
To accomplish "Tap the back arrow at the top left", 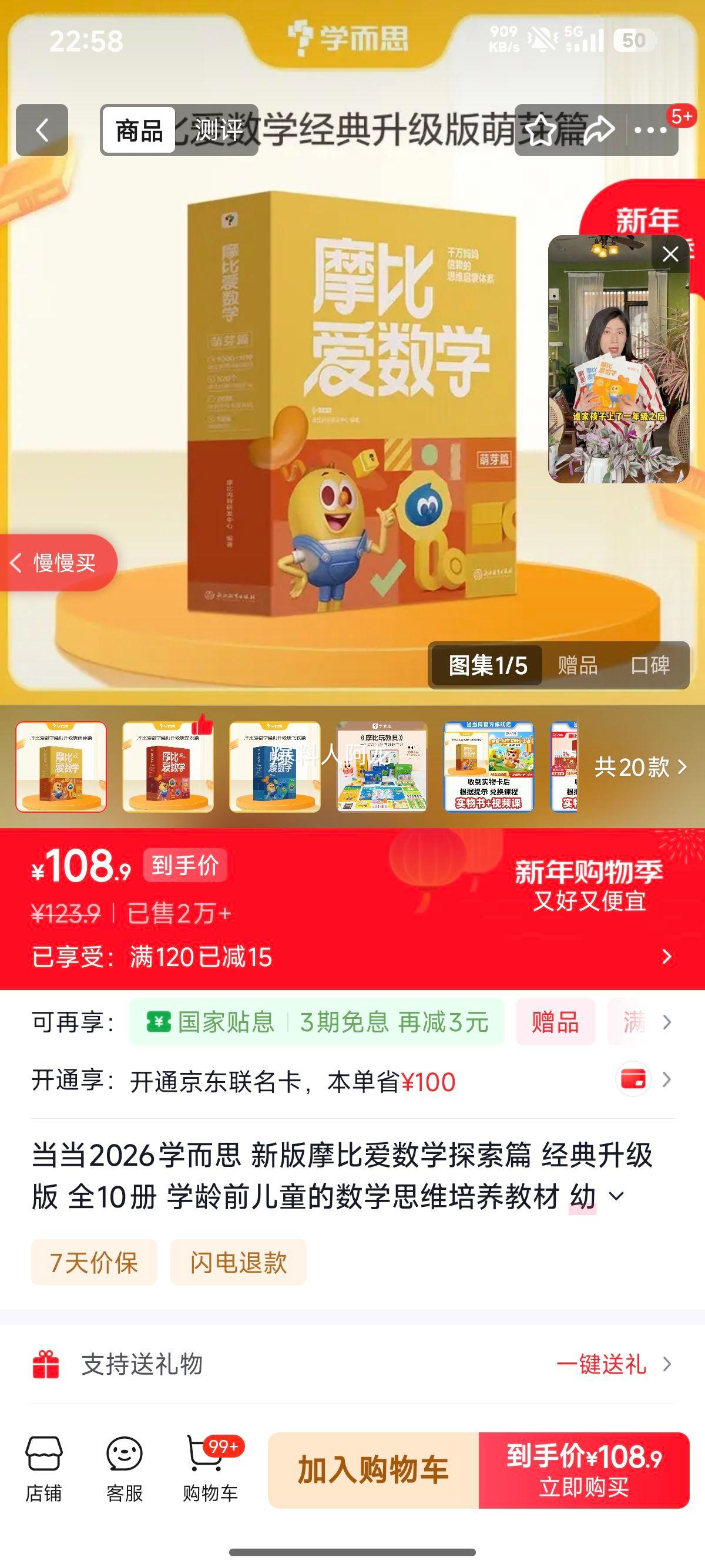I will click(44, 129).
